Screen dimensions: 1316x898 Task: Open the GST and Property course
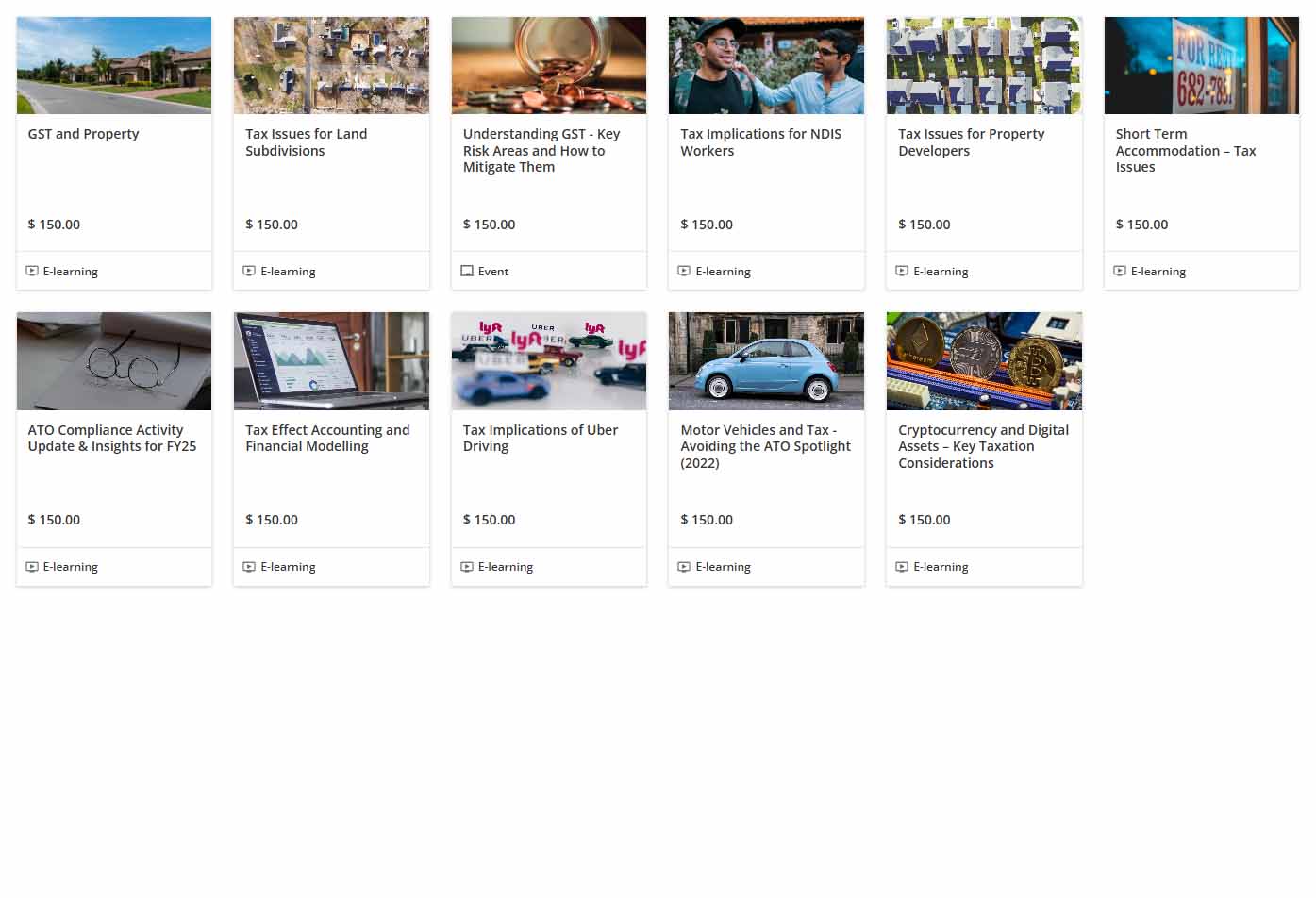click(x=84, y=134)
